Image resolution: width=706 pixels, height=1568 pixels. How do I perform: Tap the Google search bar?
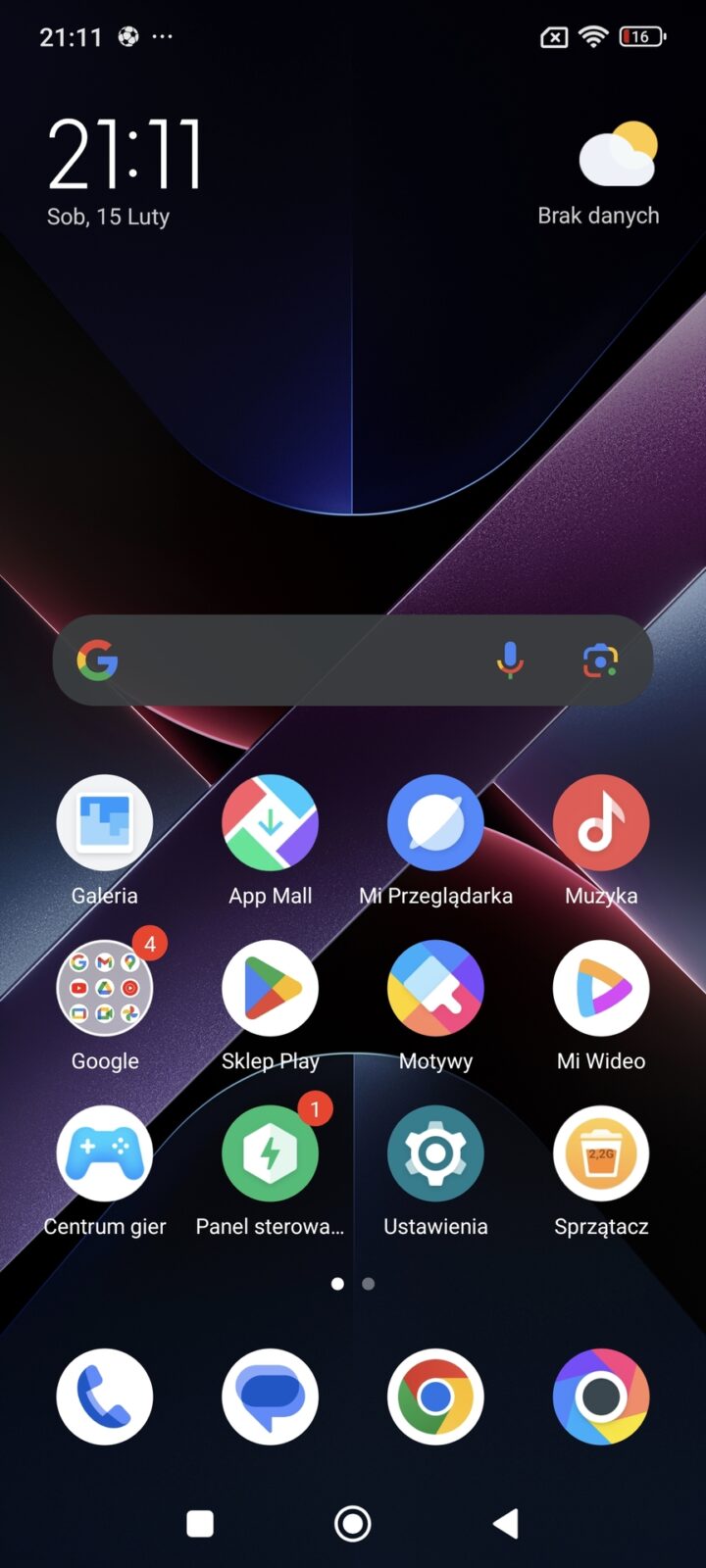(x=294, y=661)
